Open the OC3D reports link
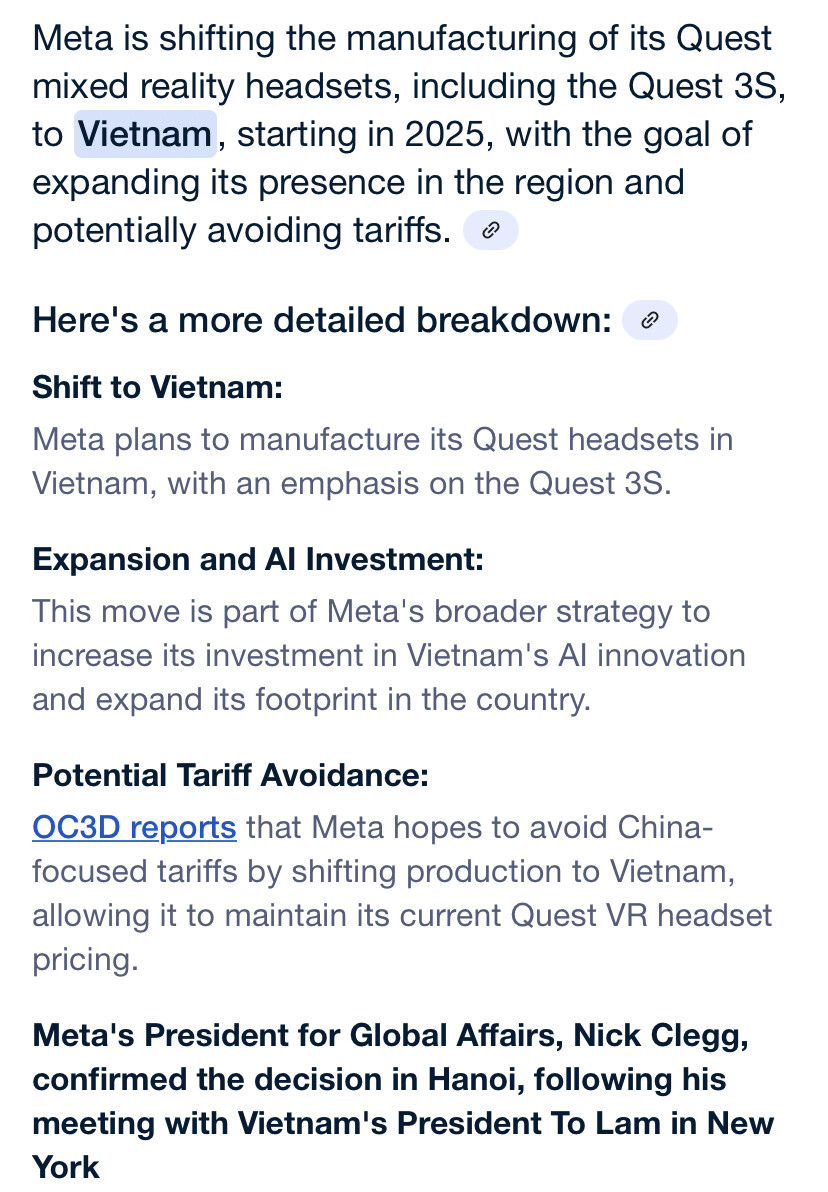The width and height of the screenshot is (828, 1192). click(134, 828)
